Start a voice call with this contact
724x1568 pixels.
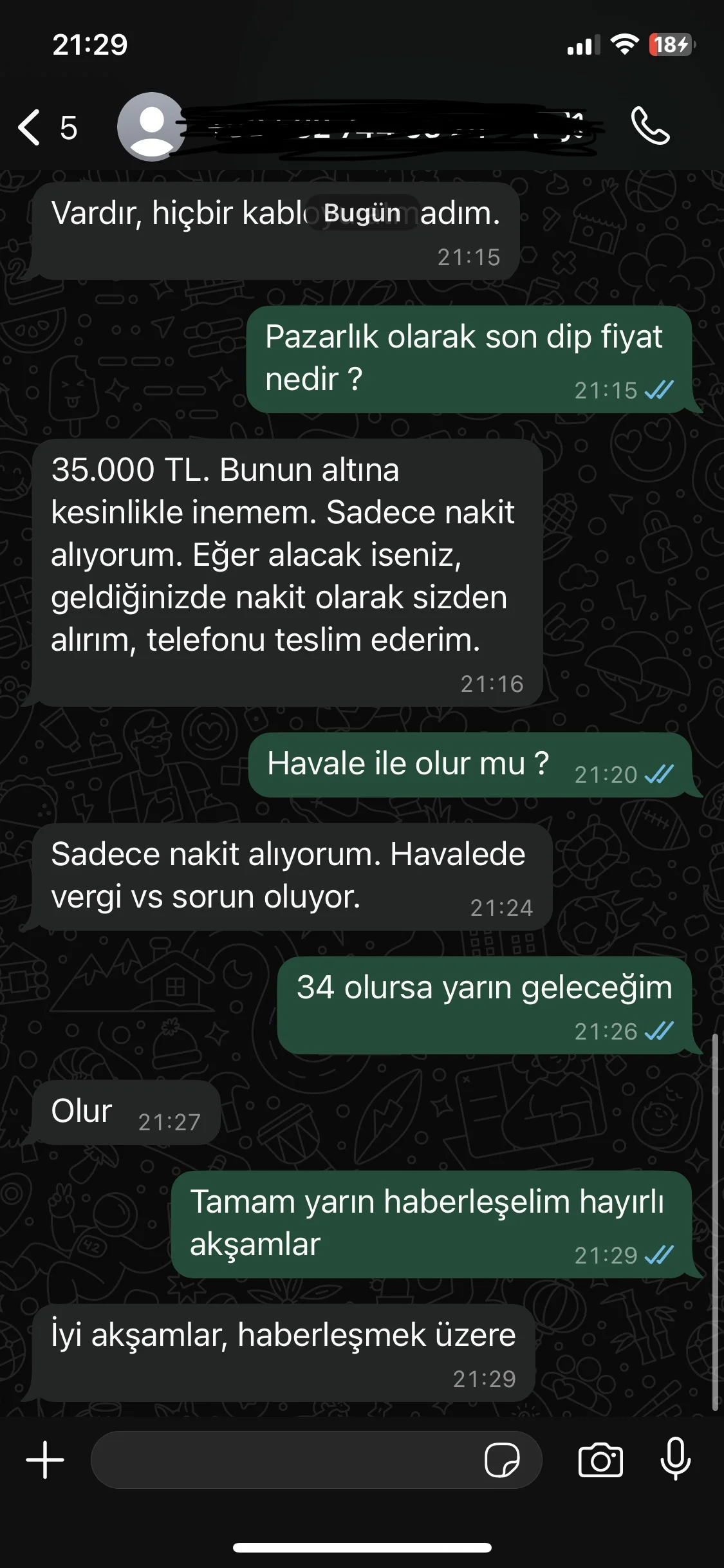pos(650,126)
